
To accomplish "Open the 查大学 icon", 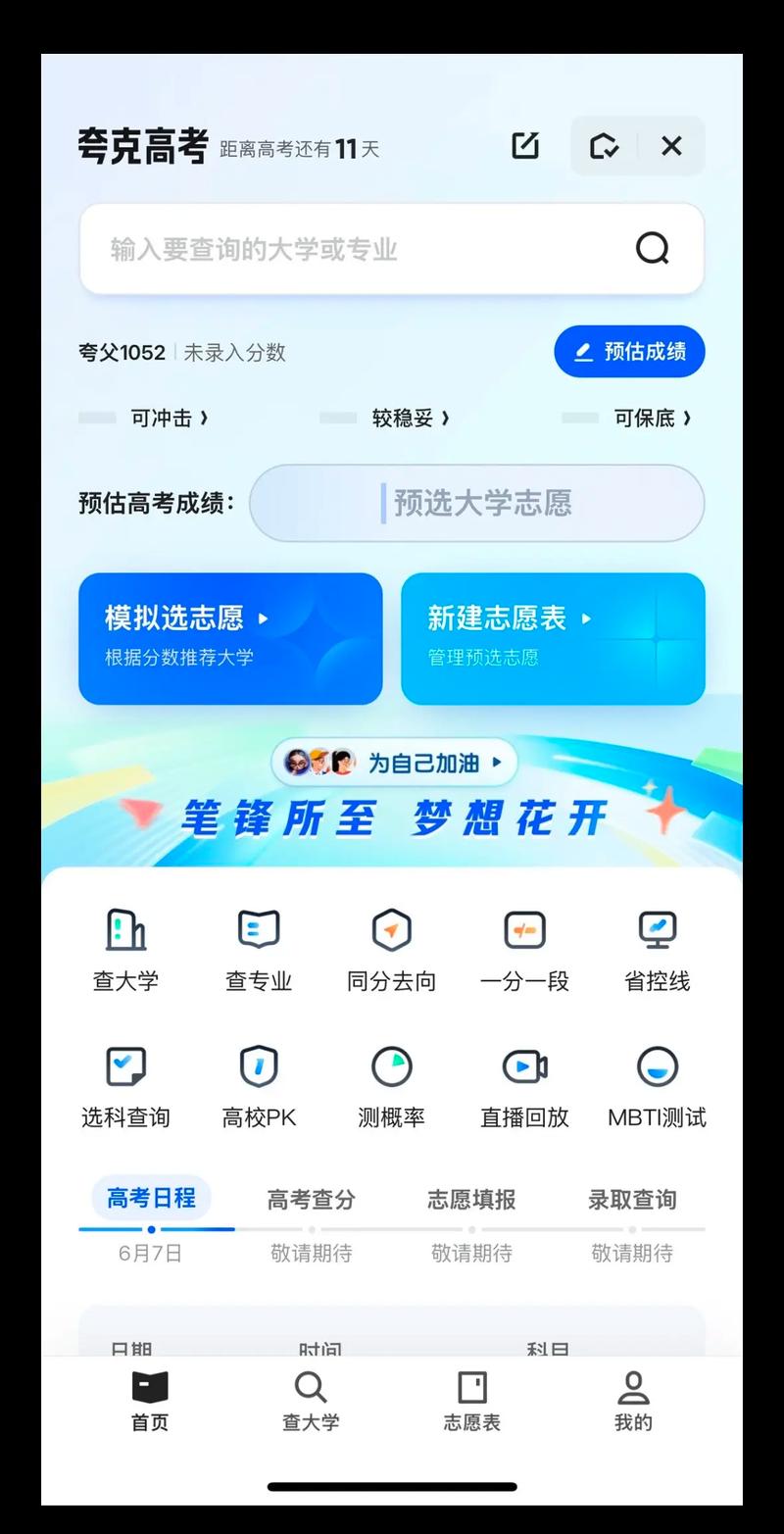I will point(124,949).
